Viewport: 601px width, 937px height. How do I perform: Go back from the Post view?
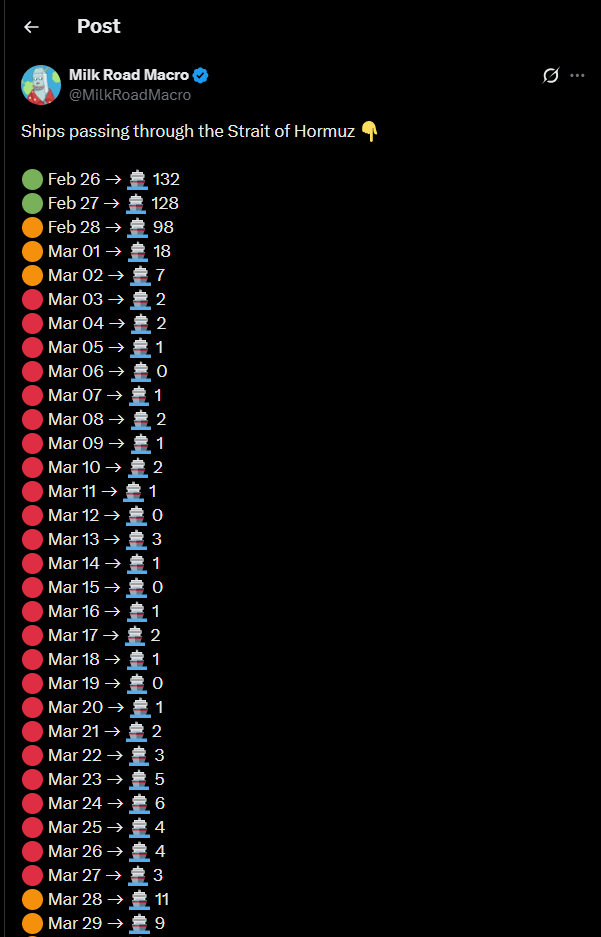[x=31, y=27]
